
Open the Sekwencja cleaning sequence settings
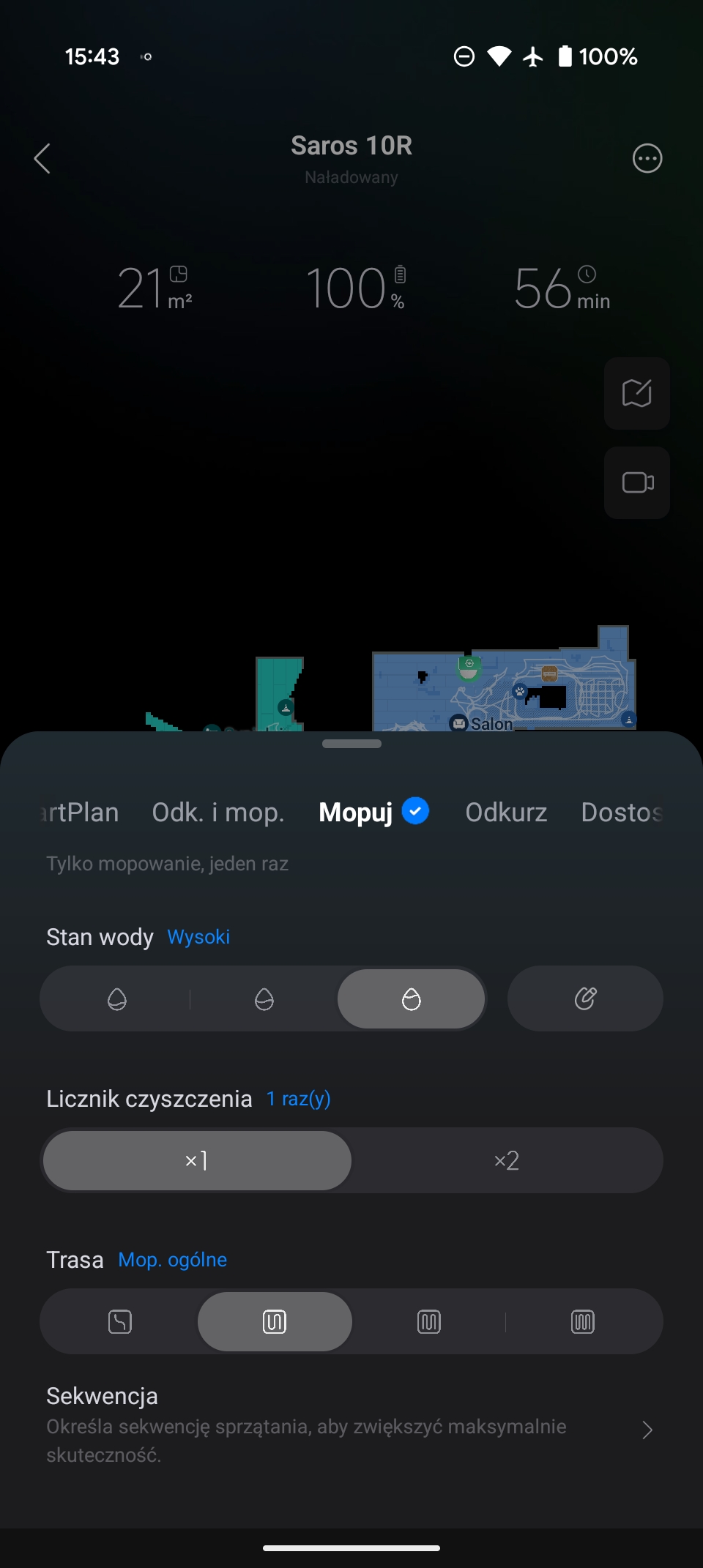pos(351,1425)
